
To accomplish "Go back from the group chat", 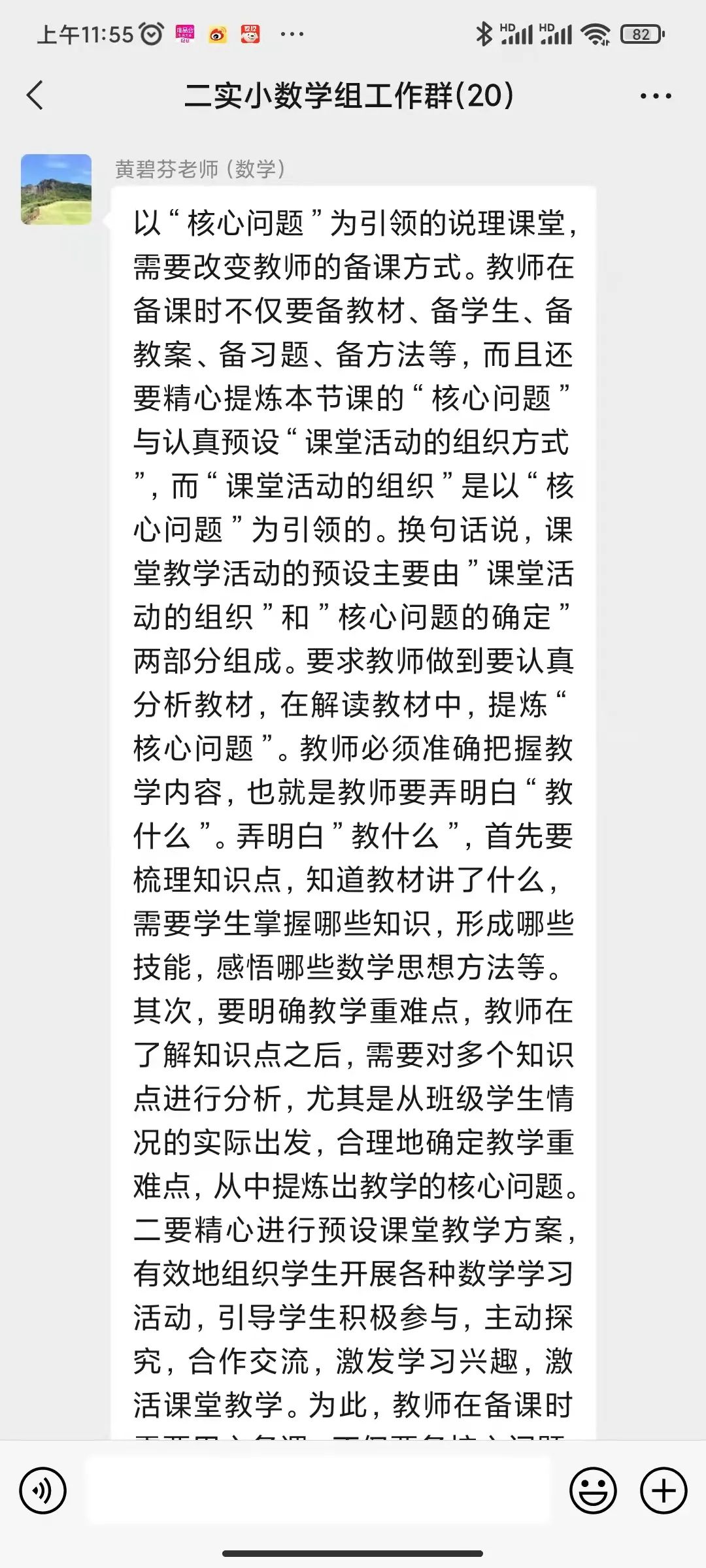I will tap(35, 95).
